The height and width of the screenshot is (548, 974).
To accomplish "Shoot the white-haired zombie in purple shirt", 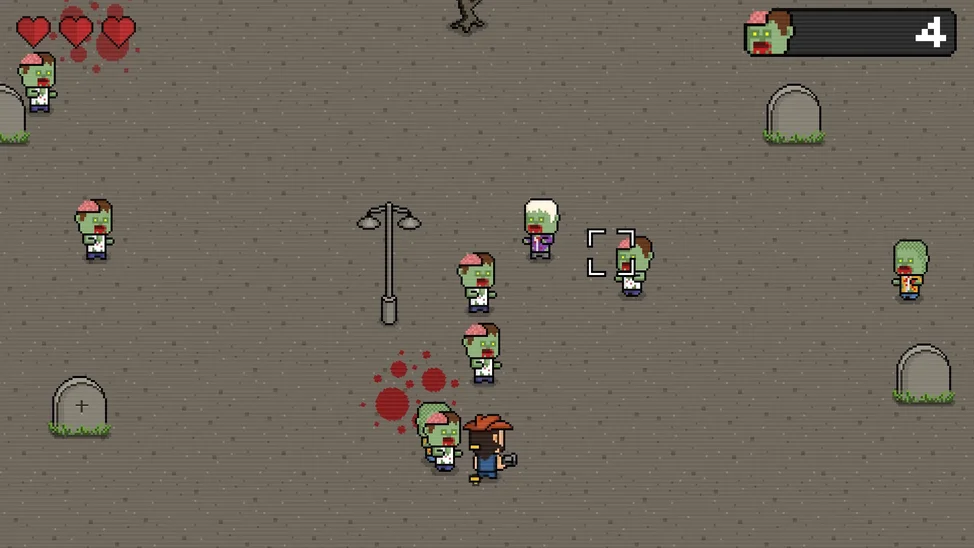I will tap(540, 230).
